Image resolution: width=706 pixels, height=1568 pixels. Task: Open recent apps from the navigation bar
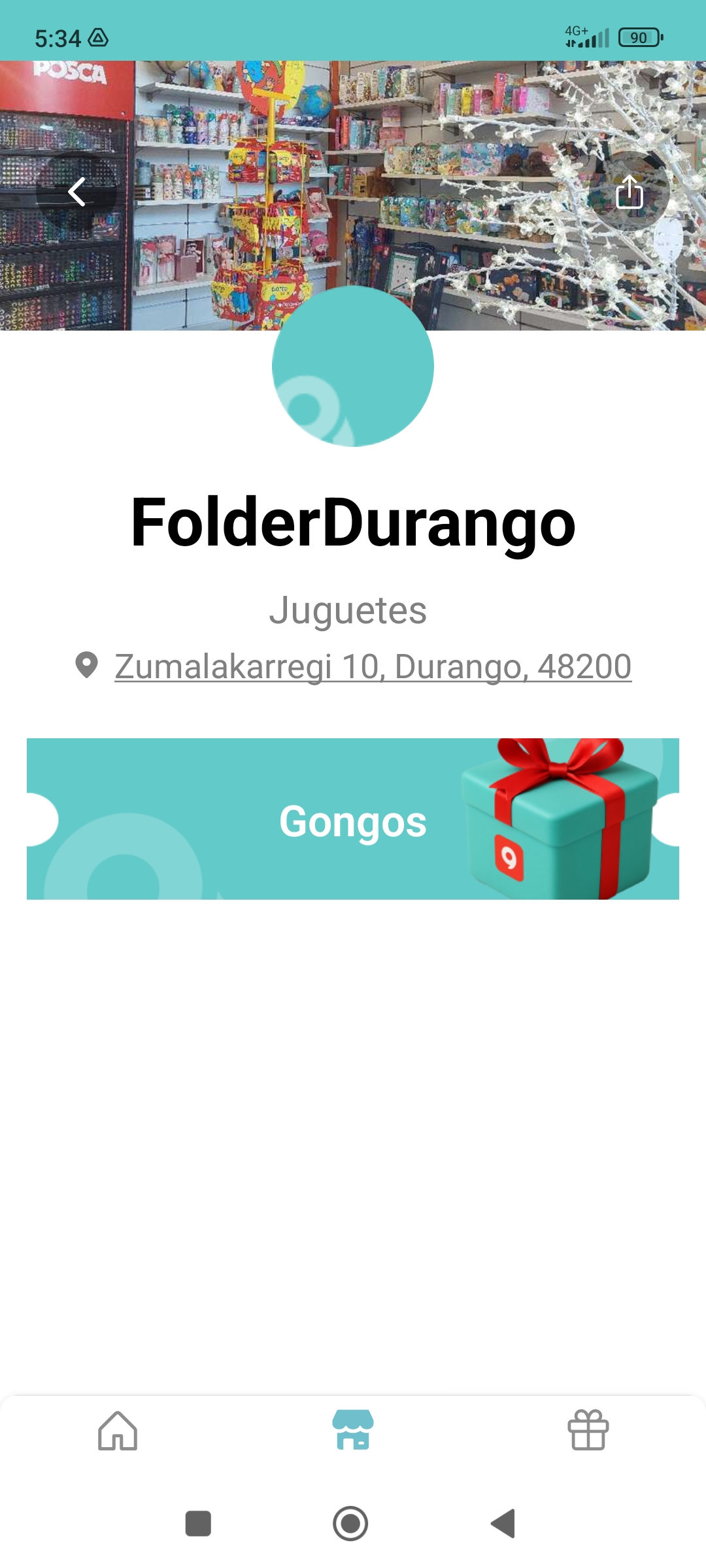tap(198, 1524)
